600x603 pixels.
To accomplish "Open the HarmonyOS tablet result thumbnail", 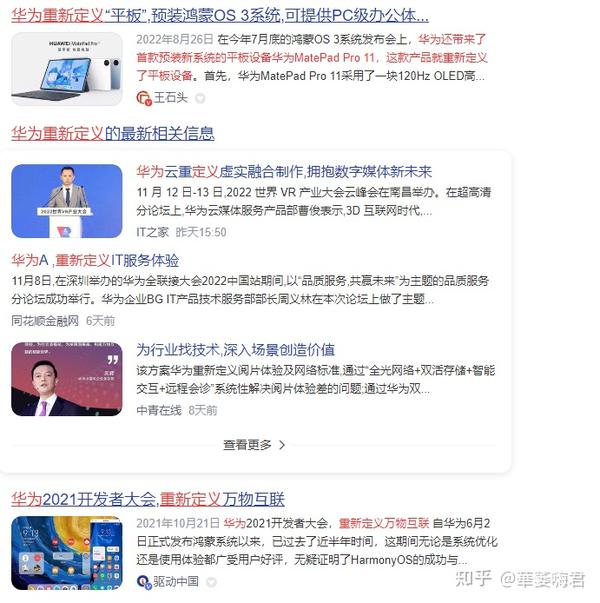I will tap(67, 552).
